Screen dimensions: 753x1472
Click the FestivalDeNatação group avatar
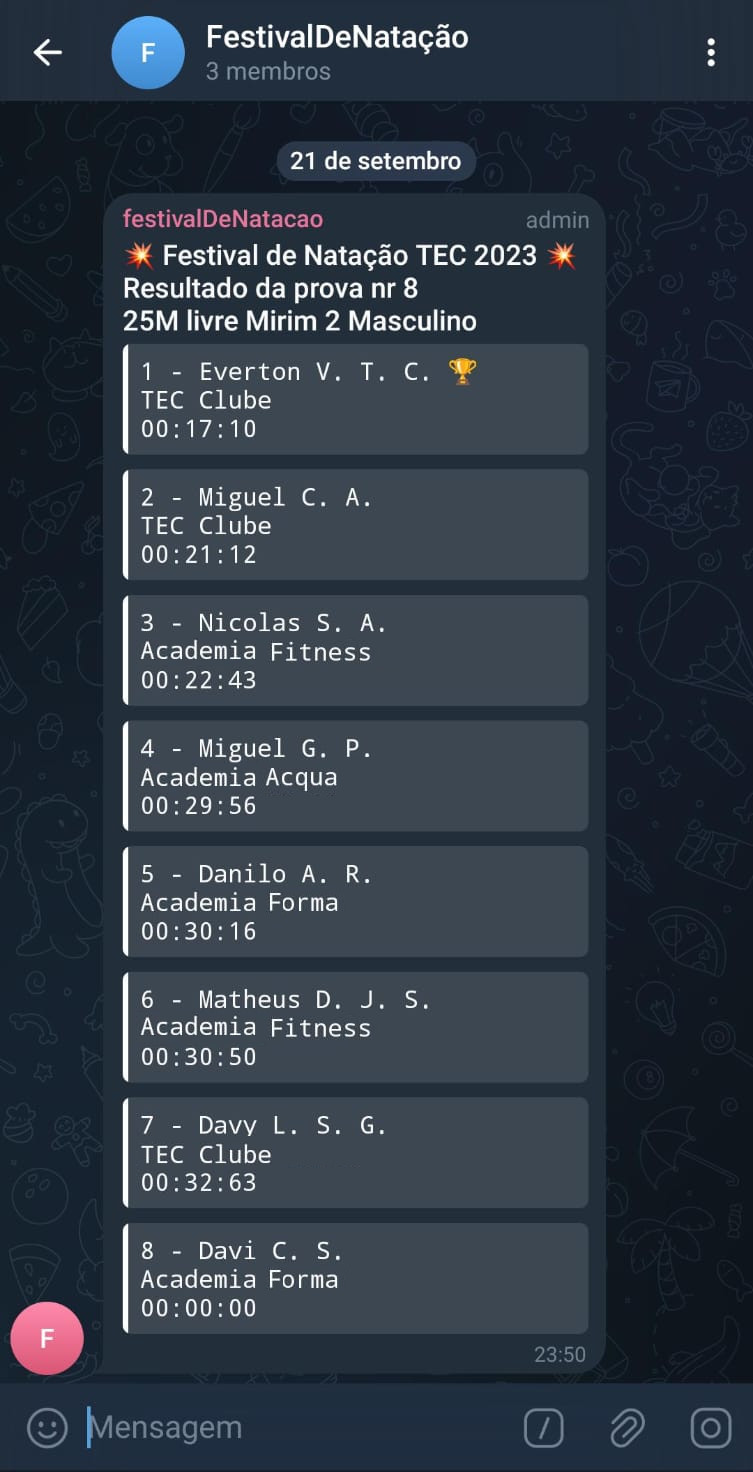tap(148, 51)
